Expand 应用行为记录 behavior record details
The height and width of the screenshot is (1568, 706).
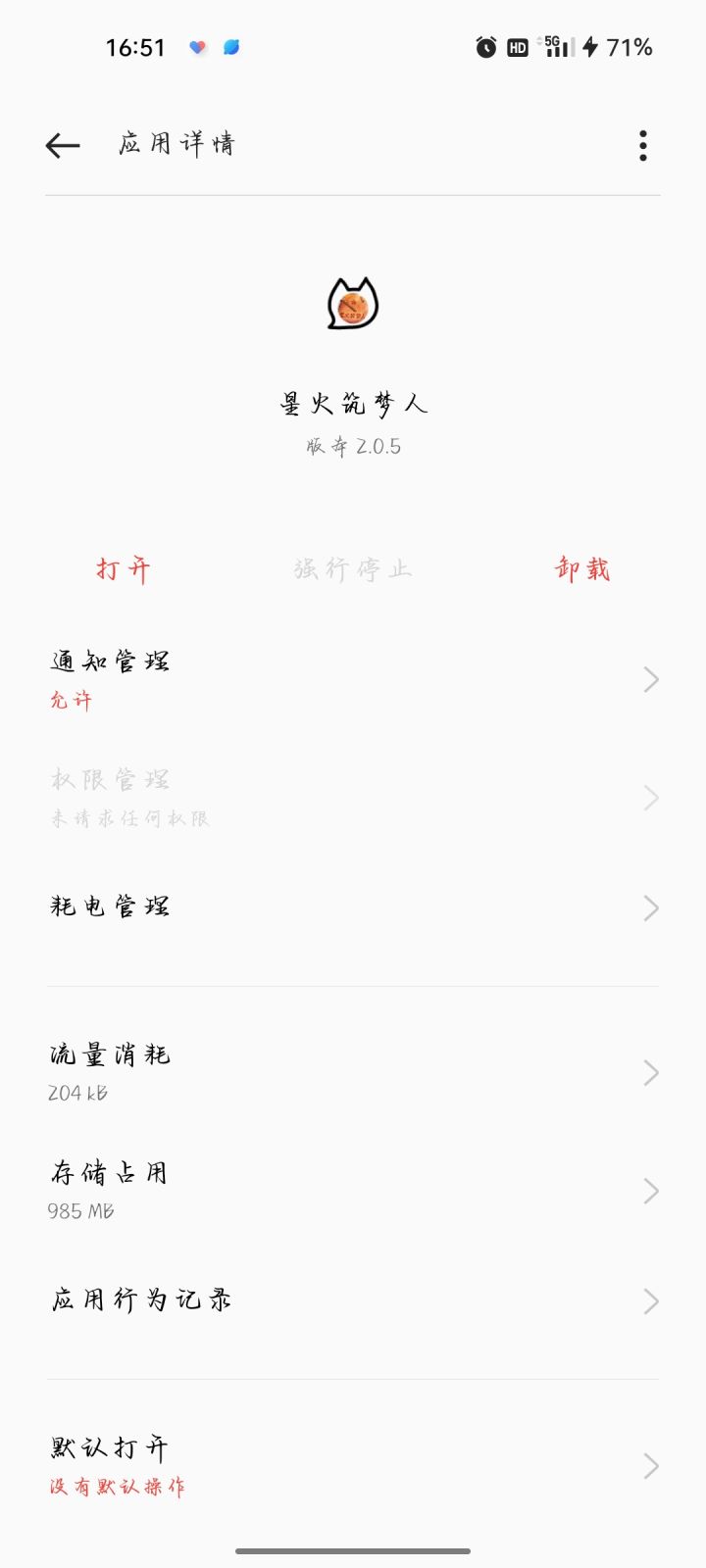tap(353, 1299)
